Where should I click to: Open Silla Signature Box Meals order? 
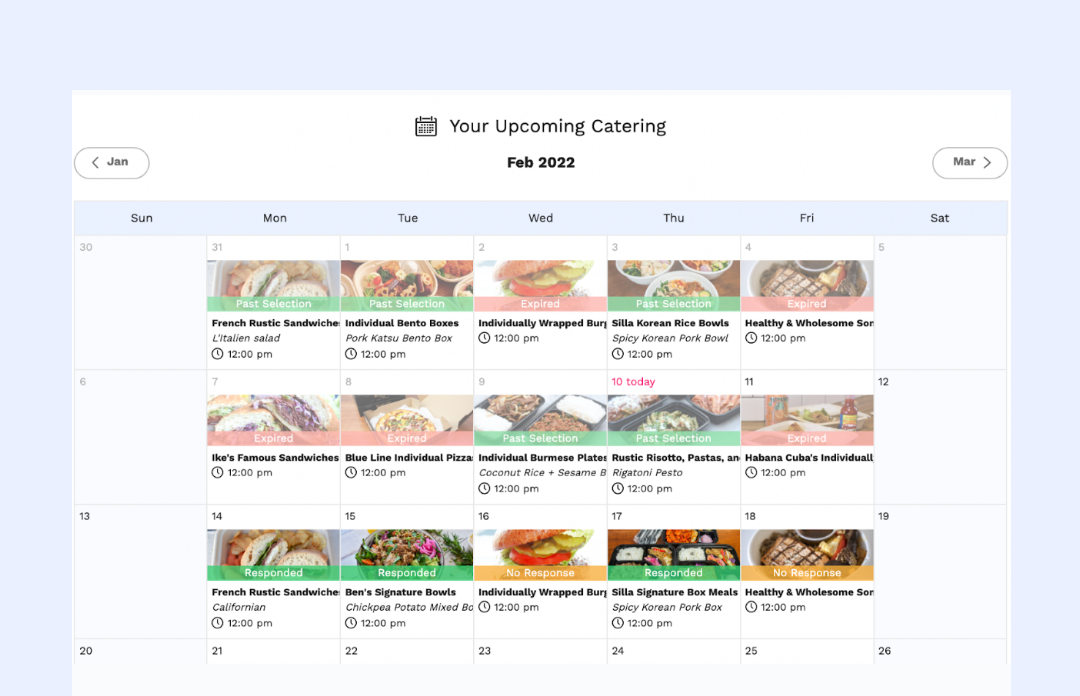point(673,592)
